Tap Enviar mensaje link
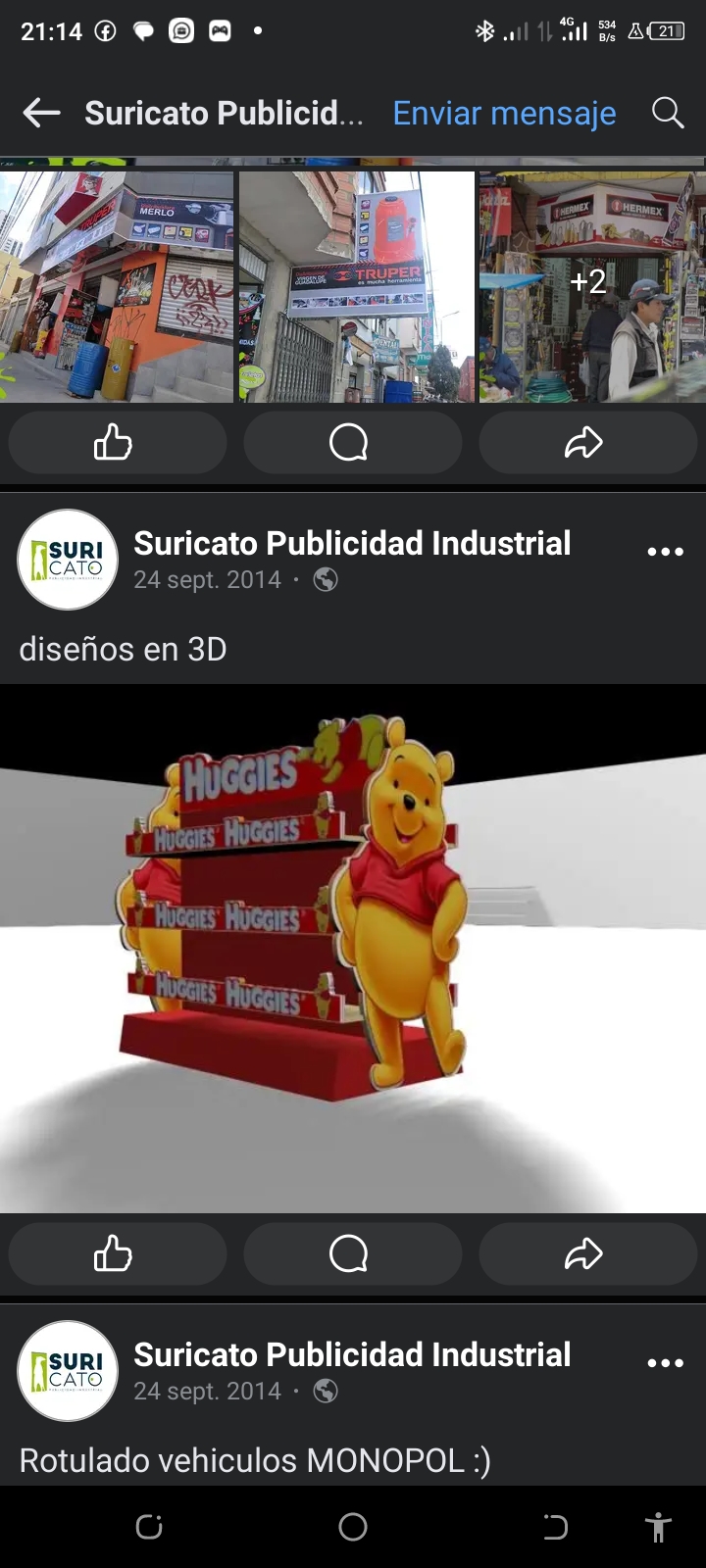Viewport: 706px width, 1568px height. (504, 114)
